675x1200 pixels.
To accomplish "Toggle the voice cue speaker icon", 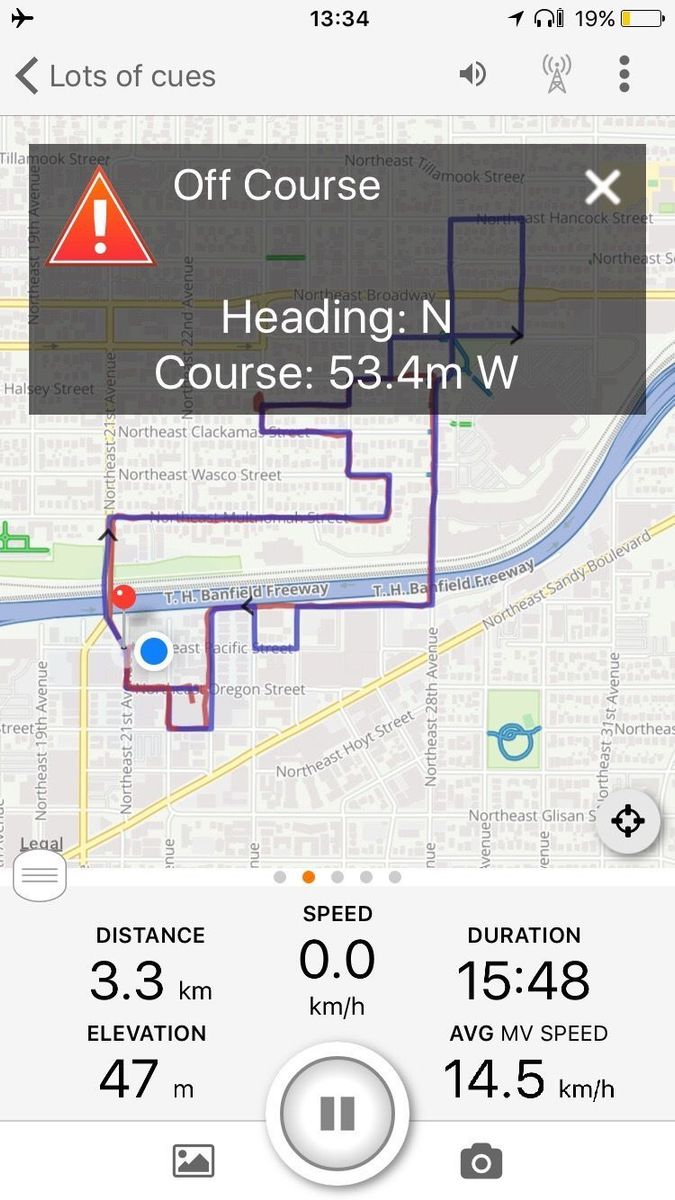I will tap(473, 75).
